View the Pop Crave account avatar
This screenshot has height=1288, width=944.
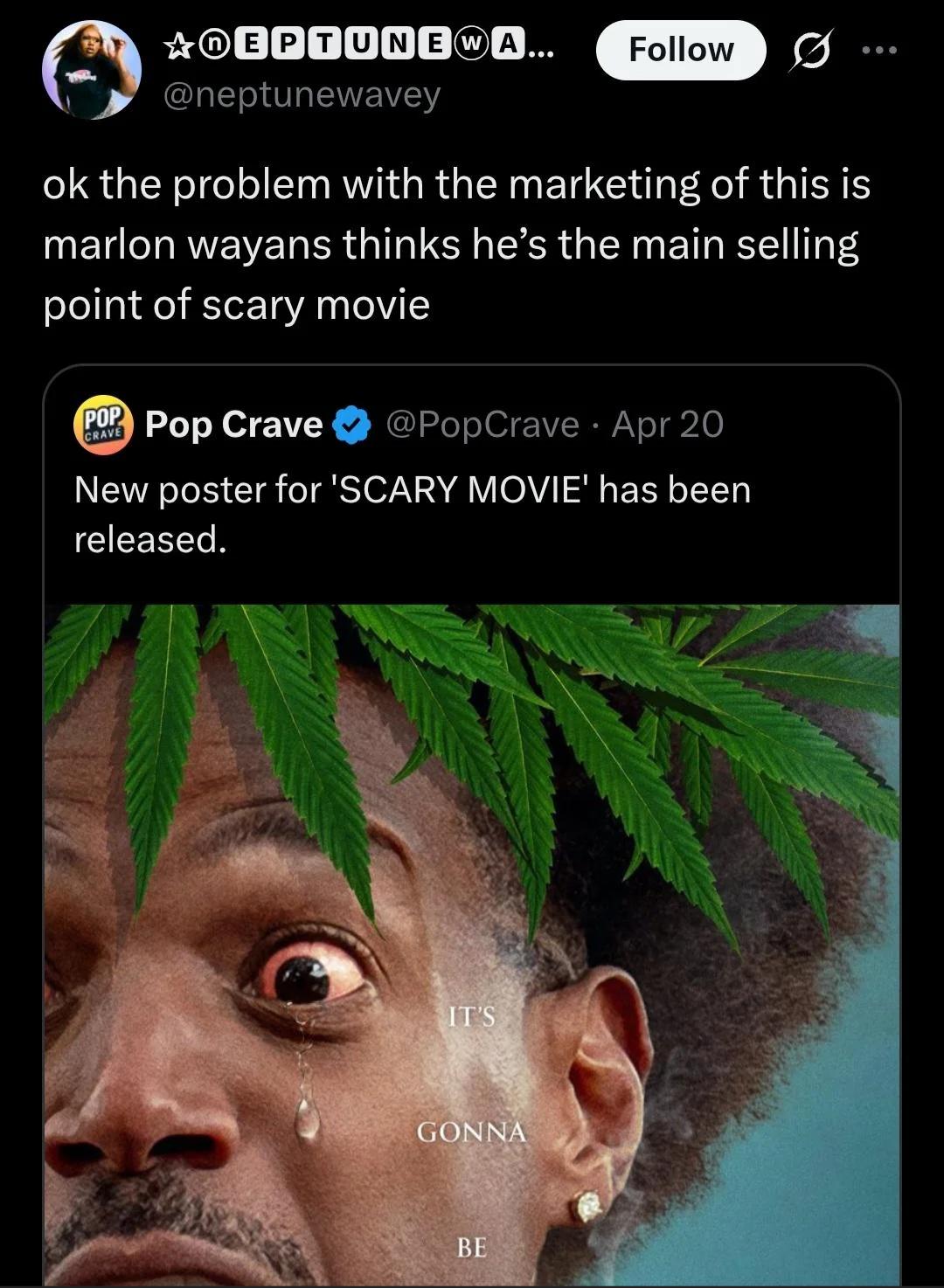(x=102, y=425)
